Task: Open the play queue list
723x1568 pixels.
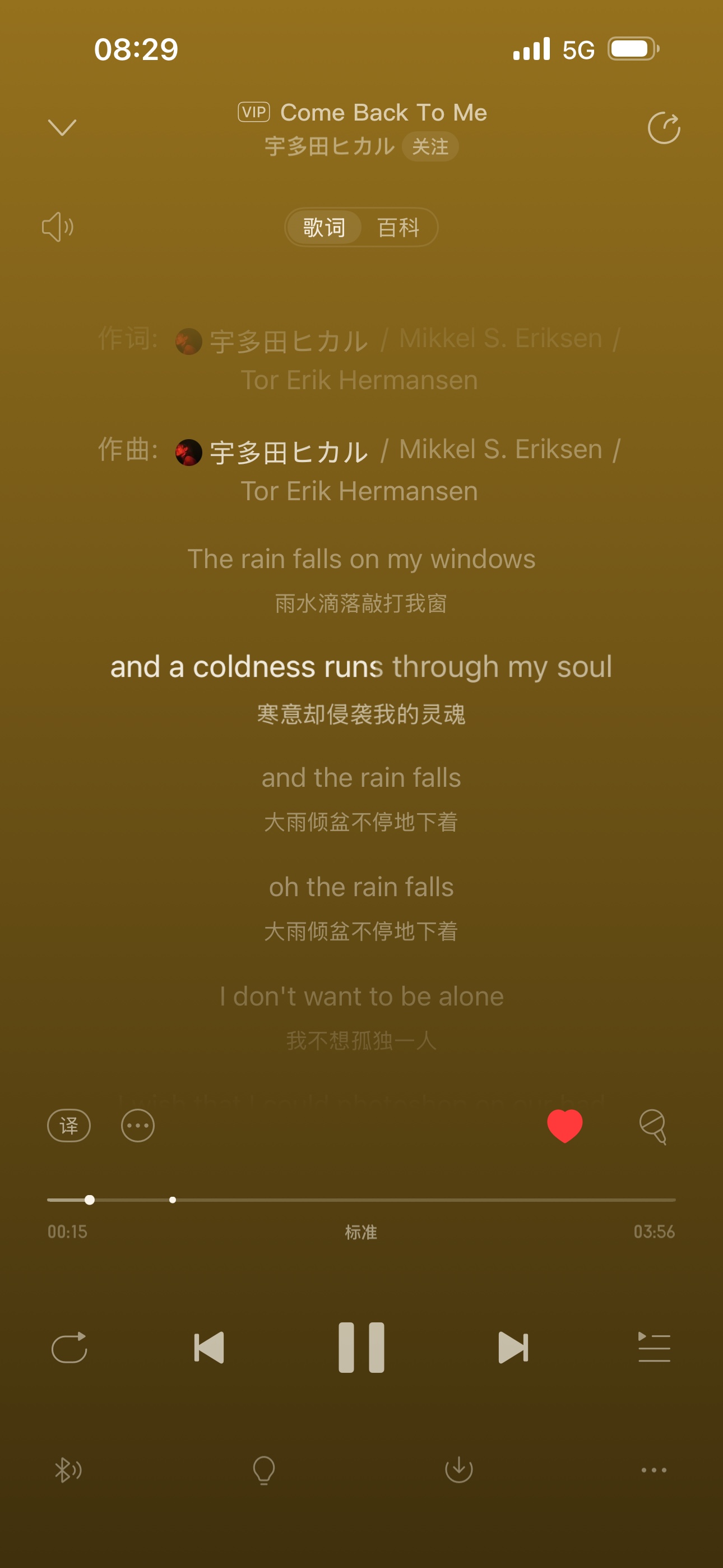Action: [x=654, y=1348]
